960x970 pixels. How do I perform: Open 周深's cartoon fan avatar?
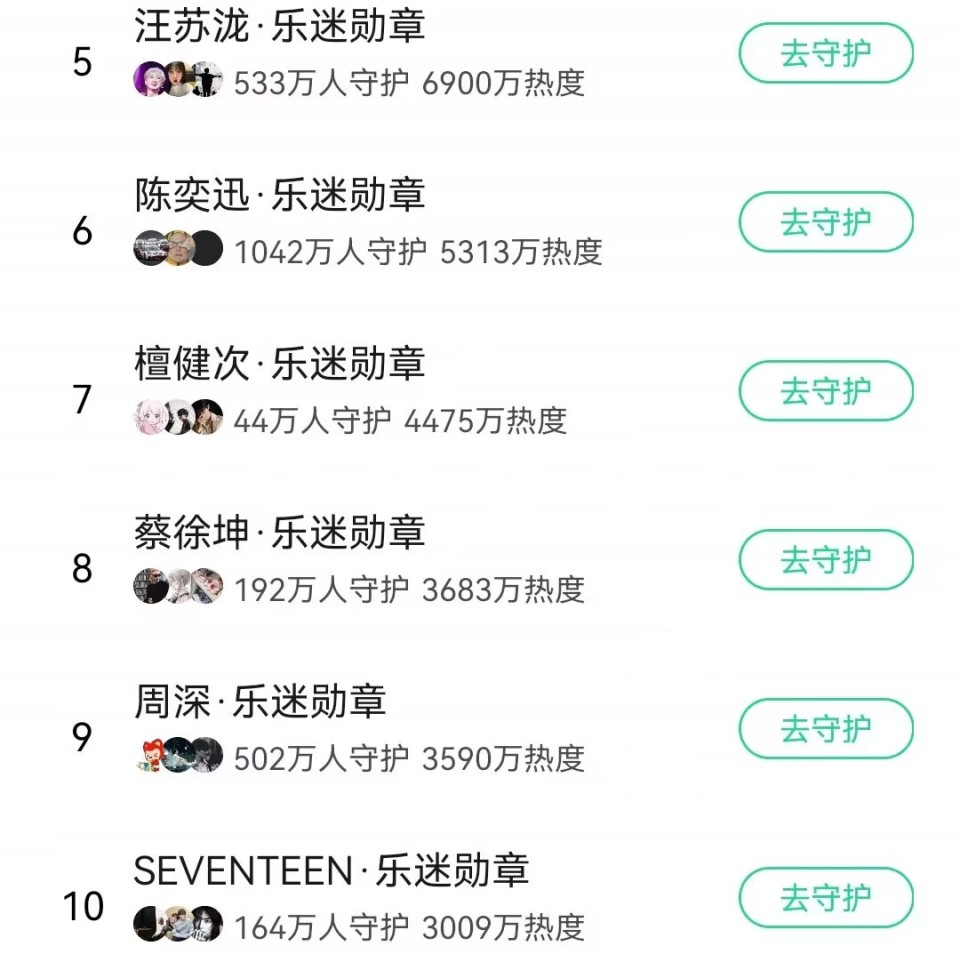[148, 757]
